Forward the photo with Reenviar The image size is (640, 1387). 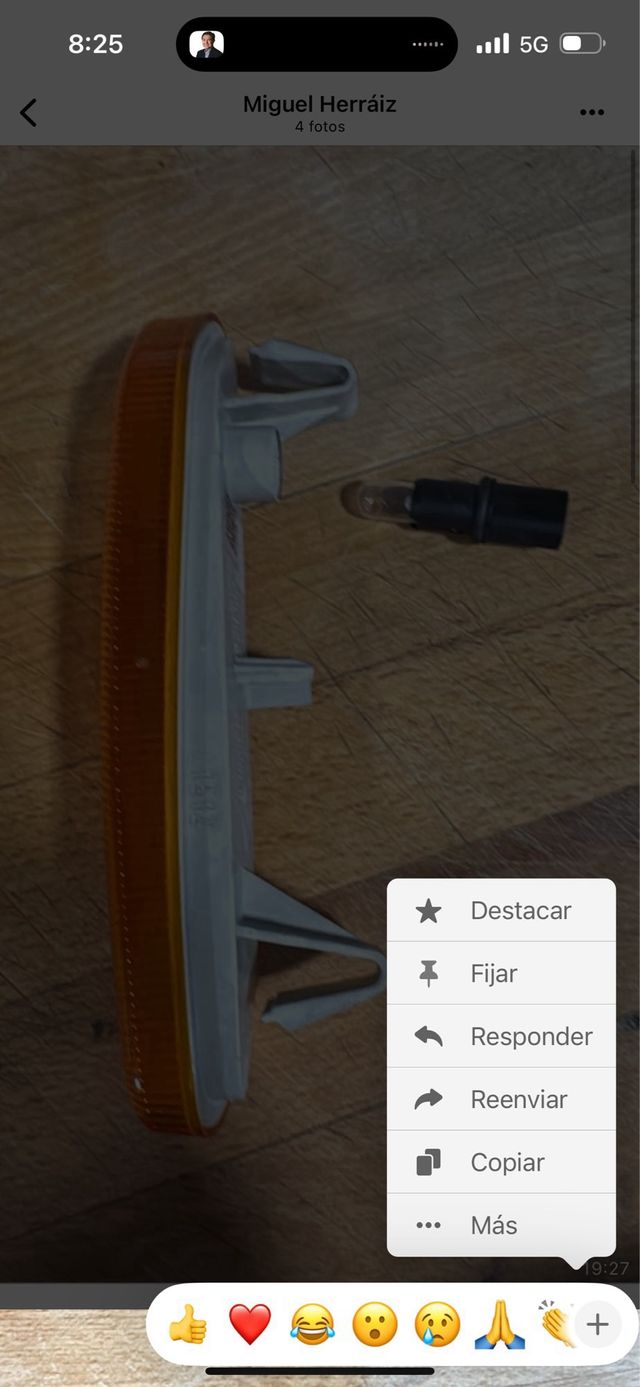(x=501, y=1099)
